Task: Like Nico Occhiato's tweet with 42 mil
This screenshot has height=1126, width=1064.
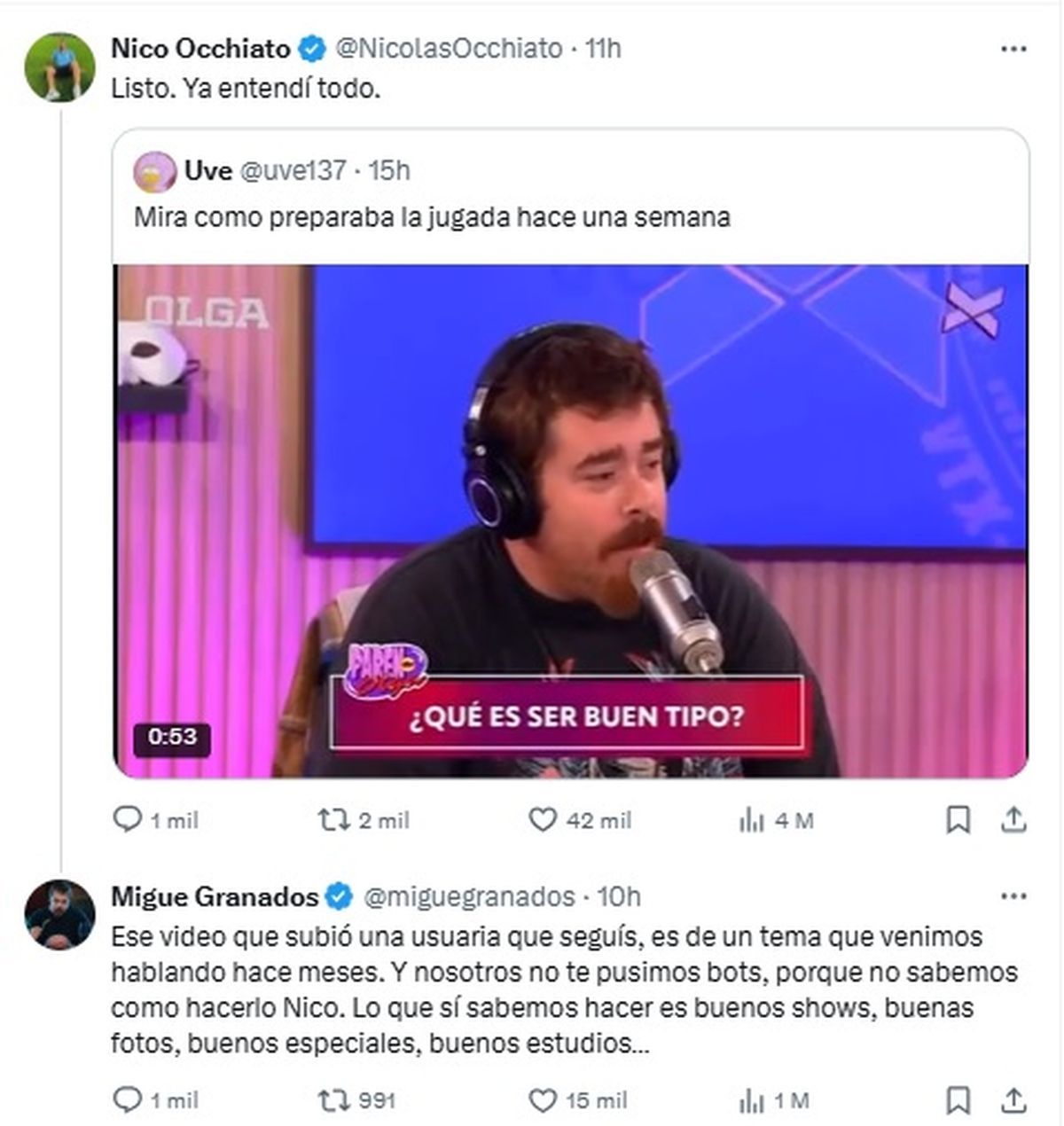Action: pyautogui.click(x=543, y=819)
